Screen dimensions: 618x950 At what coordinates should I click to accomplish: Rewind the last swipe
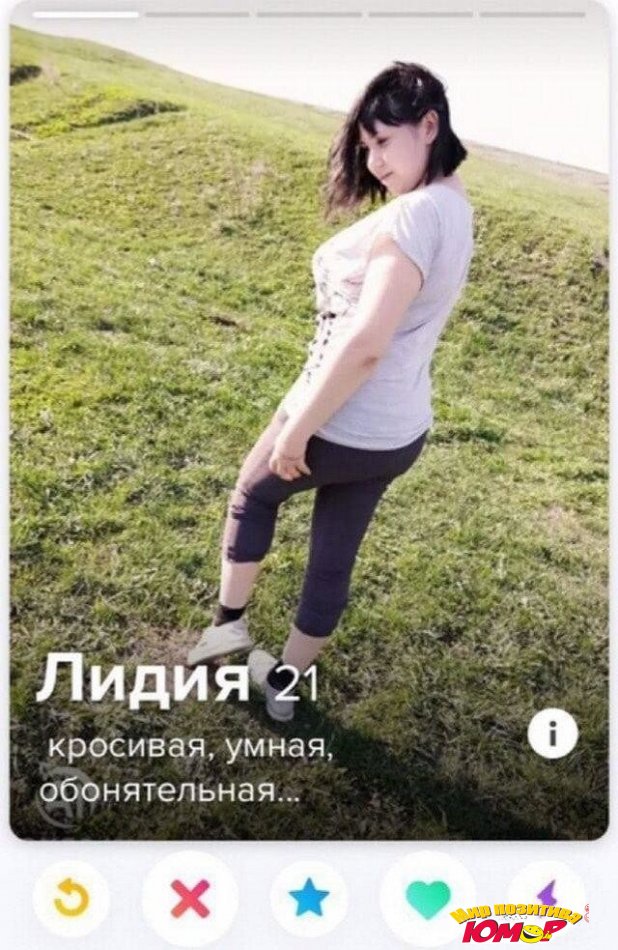pyautogui.click(x=71, y=899)
